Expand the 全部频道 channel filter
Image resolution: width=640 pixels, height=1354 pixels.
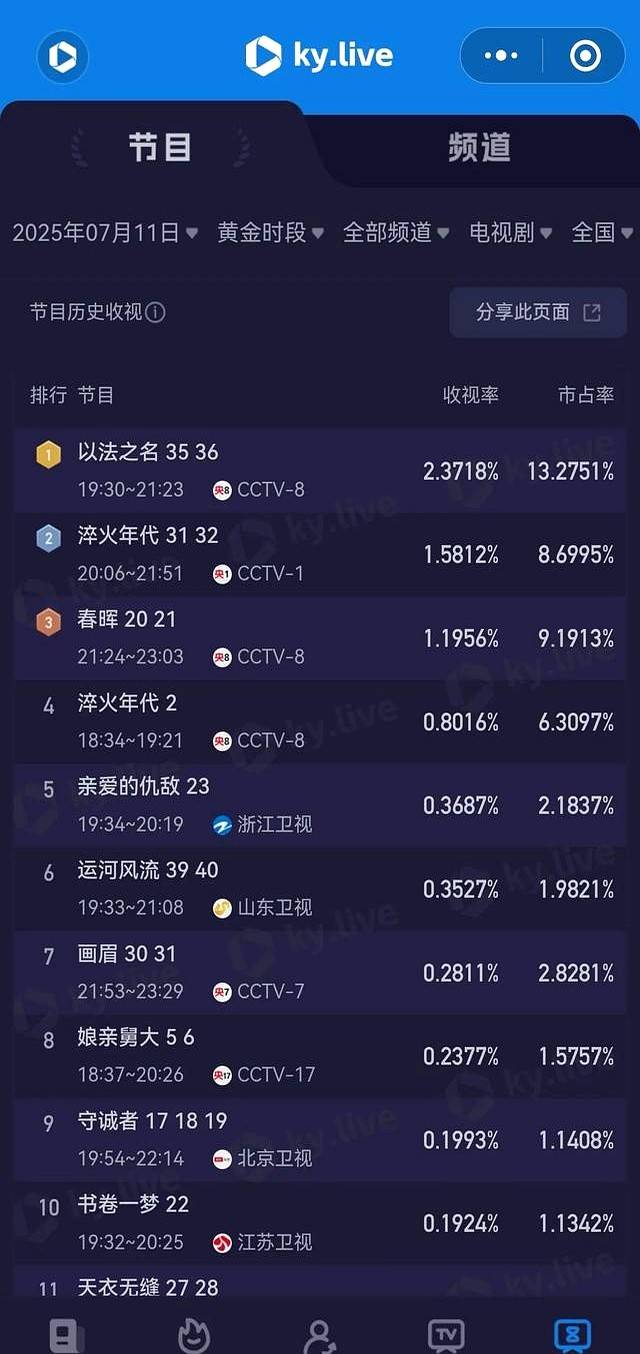(395, 233)
